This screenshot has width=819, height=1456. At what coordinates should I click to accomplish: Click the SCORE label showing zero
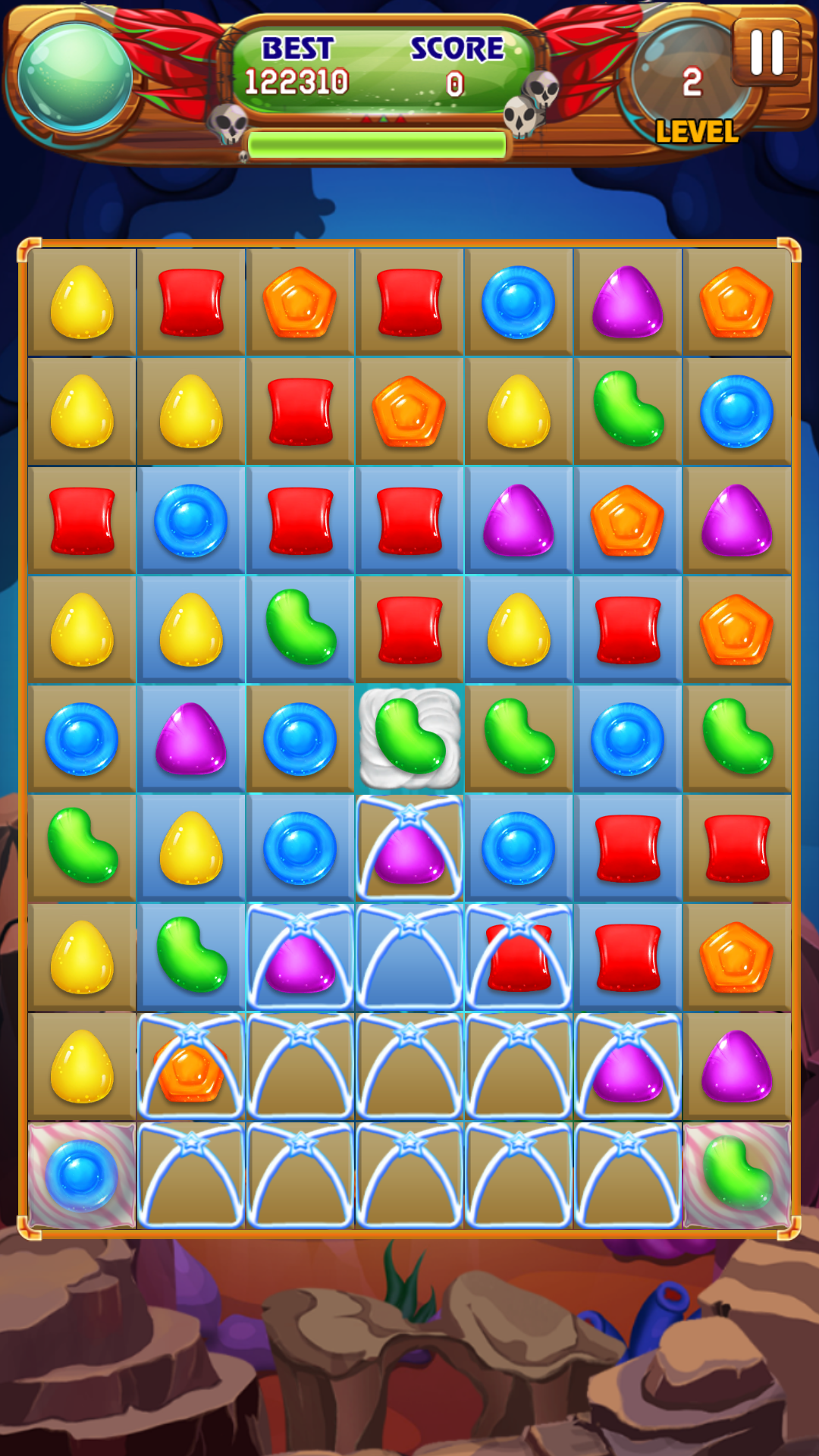(x=457, y=49)
